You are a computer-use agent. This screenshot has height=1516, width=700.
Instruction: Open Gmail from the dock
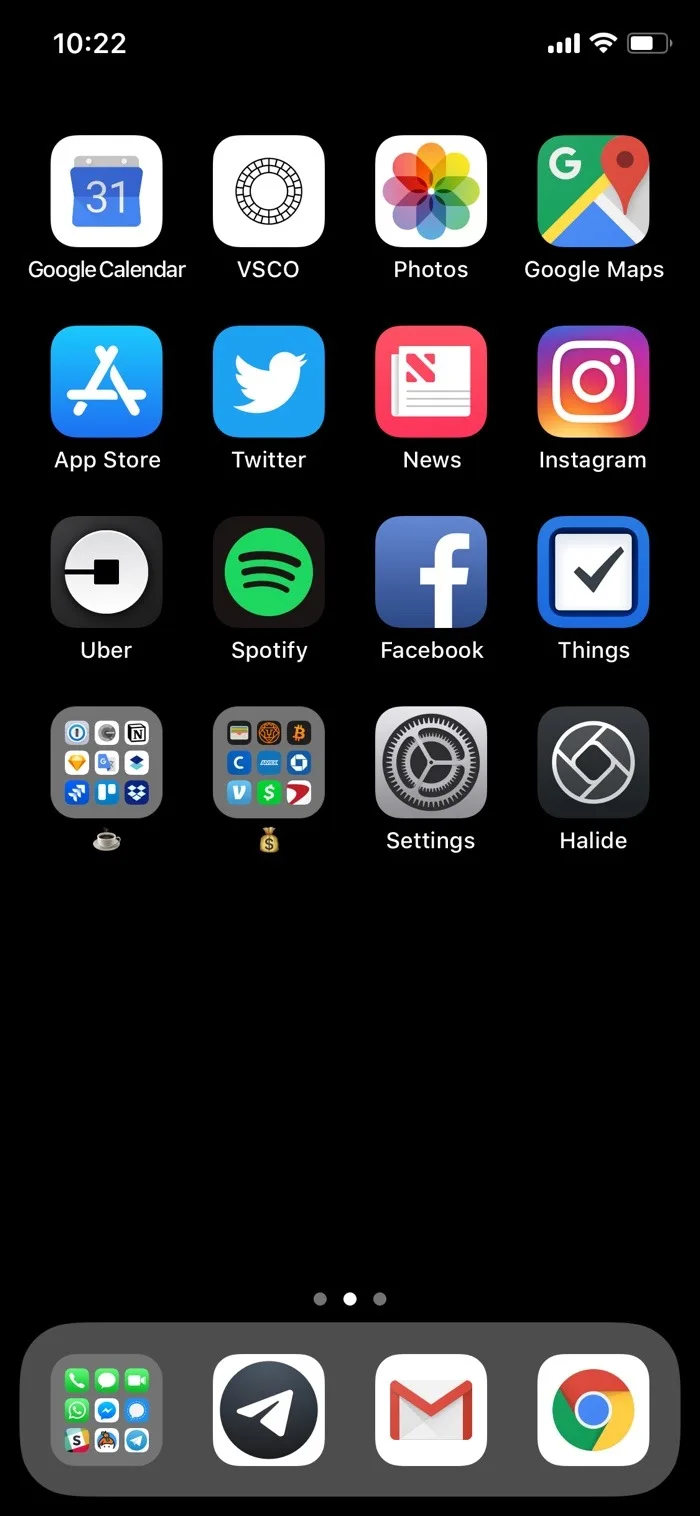(x=431, y=1410)
